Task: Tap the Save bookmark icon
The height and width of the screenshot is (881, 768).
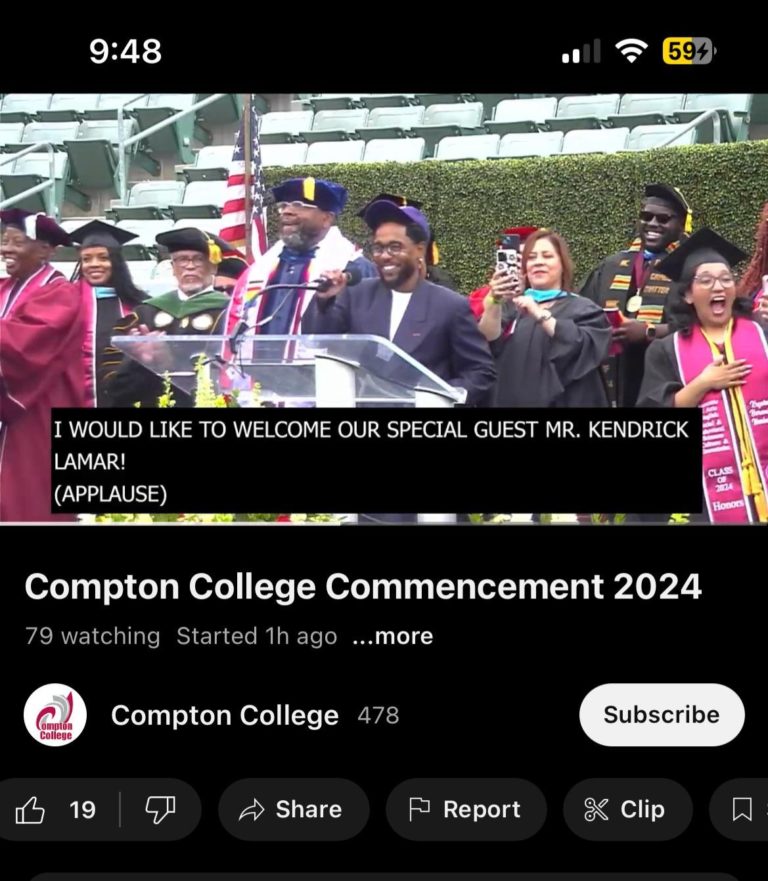Action: [x=744, y=810]
